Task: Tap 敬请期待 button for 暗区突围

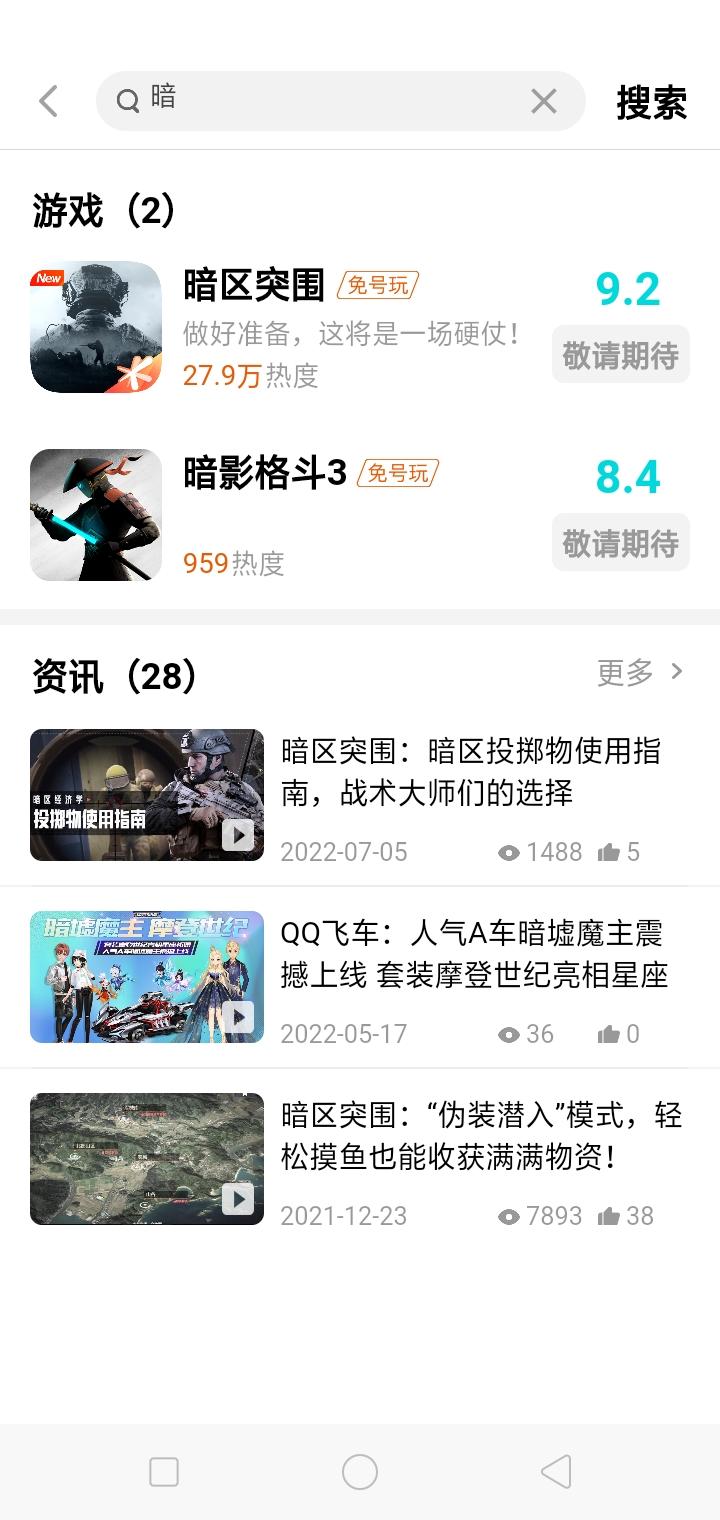Action: tap(620, 355)
